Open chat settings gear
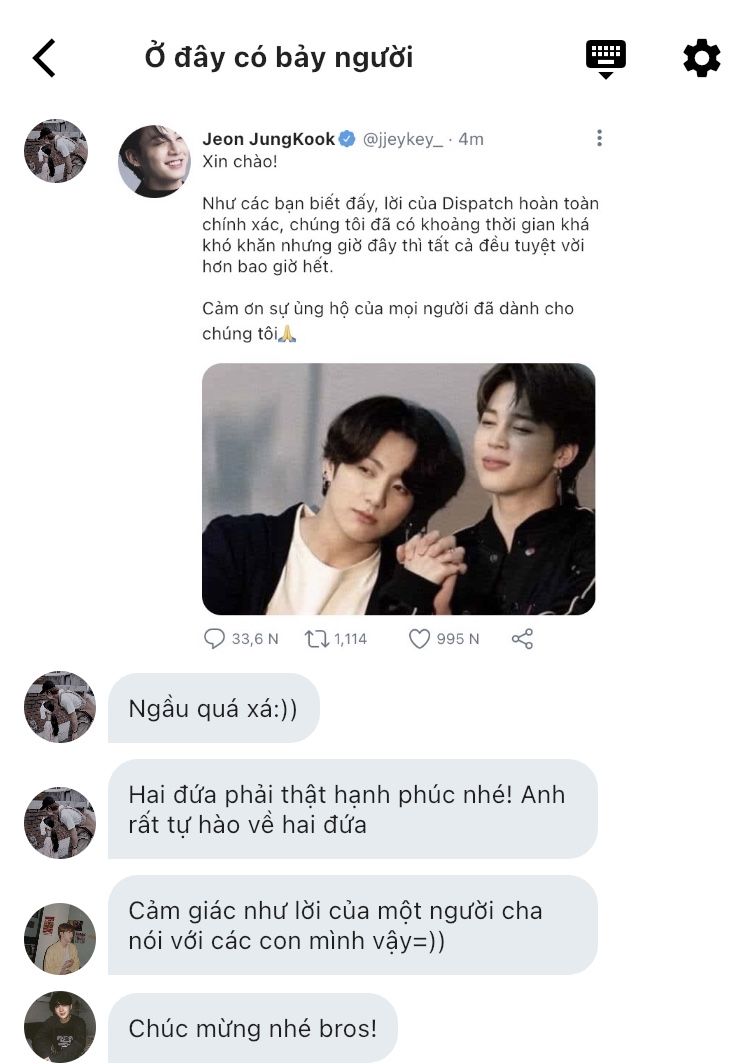 pos(701,58)
